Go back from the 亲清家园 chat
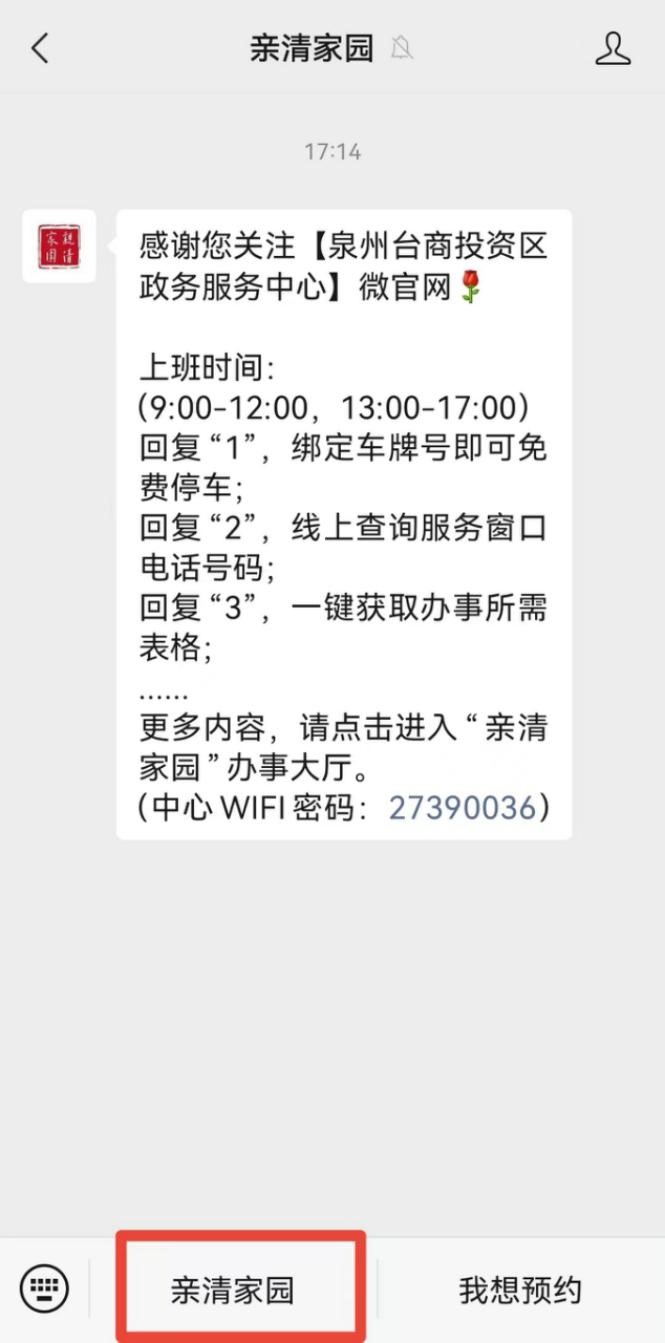 point(40,48)
